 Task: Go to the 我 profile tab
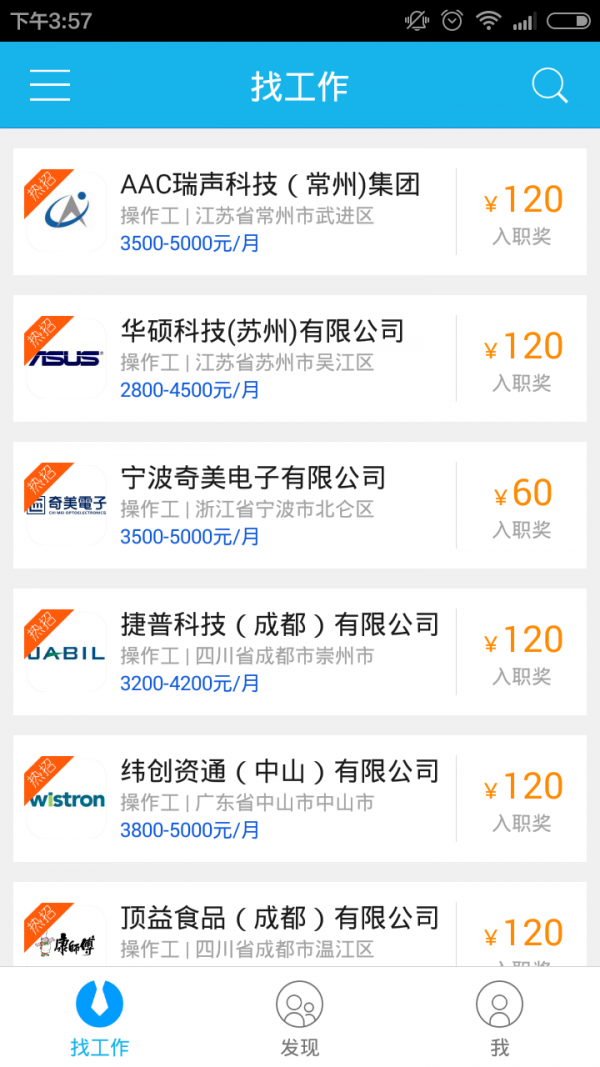[499, 1017]
